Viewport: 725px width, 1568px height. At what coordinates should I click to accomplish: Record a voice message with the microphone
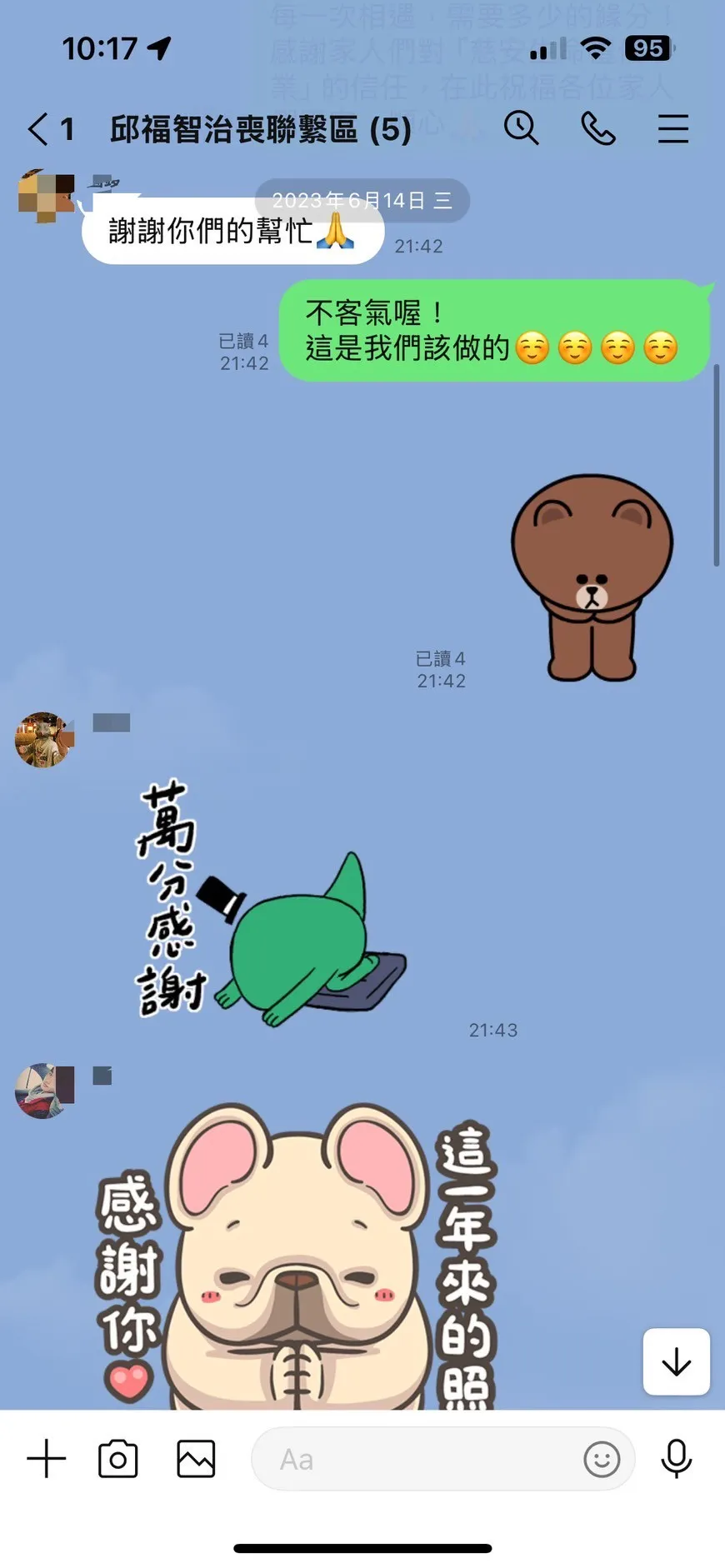click(676, 1459)
